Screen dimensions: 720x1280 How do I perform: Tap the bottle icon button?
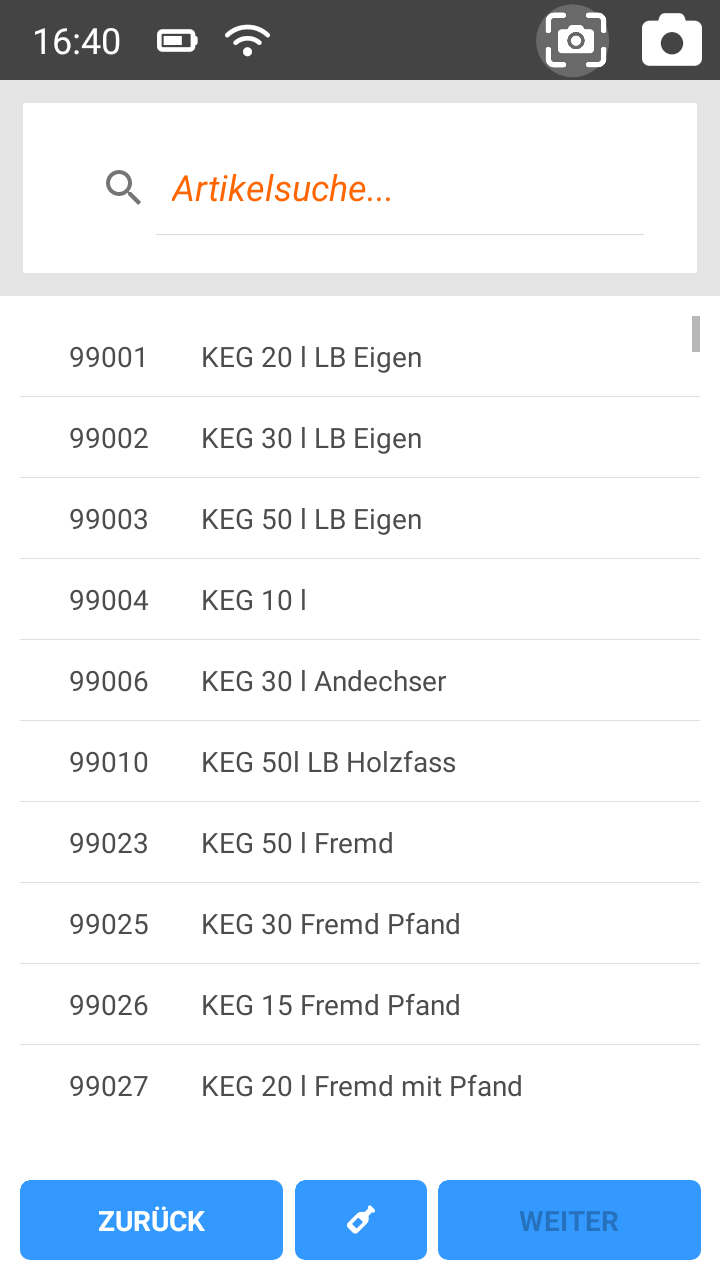pos(361,1220)
